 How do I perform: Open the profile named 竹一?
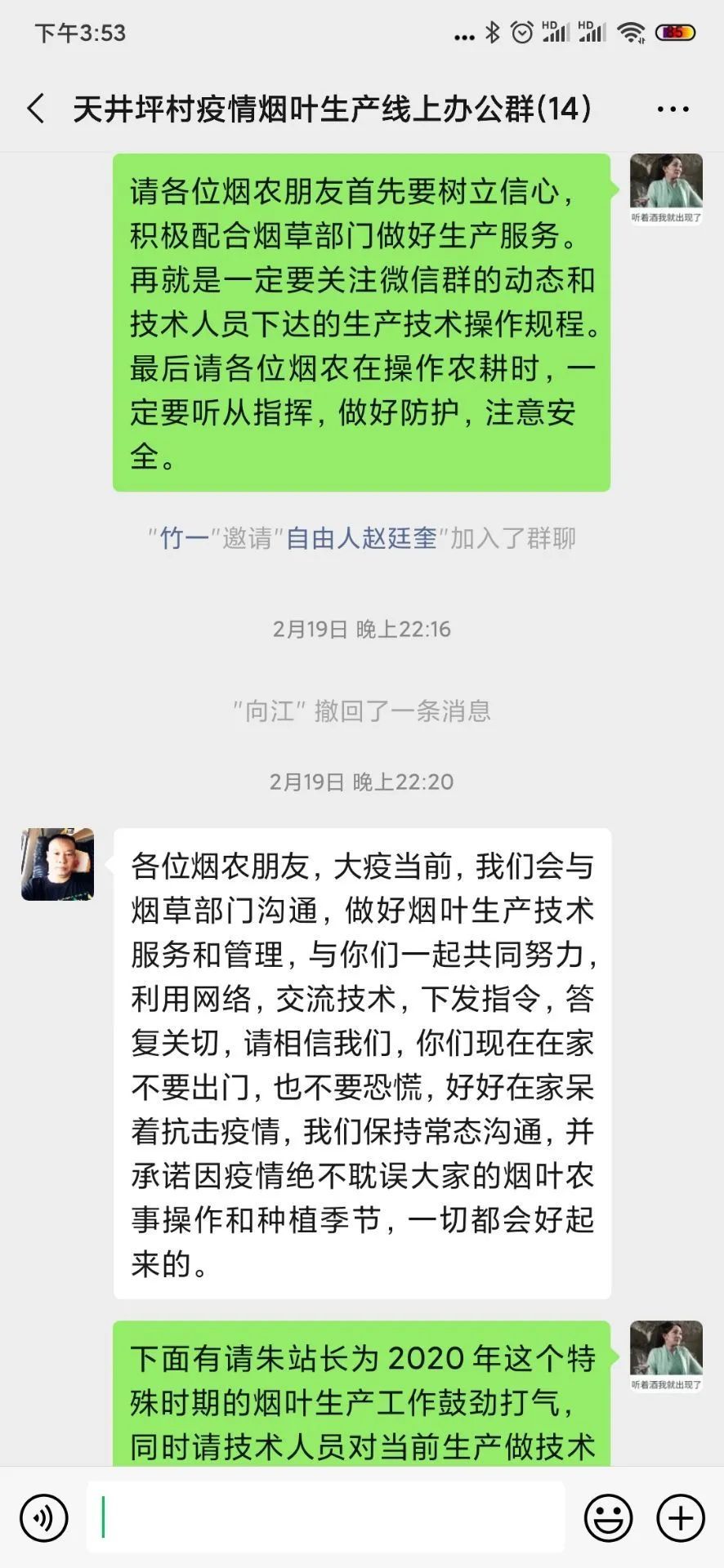click(184, 538)
